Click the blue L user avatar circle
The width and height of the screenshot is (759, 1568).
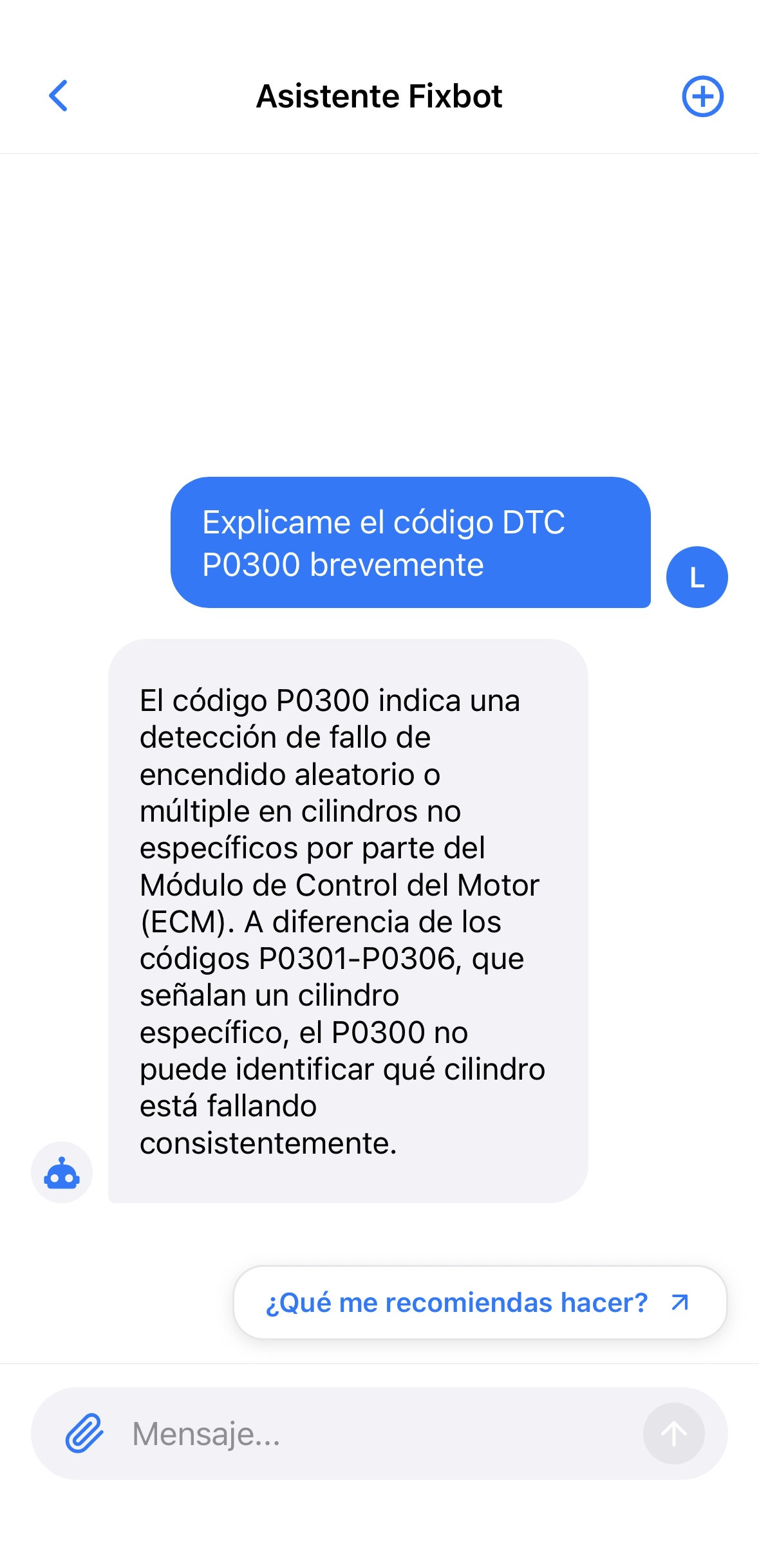[697, 576]
